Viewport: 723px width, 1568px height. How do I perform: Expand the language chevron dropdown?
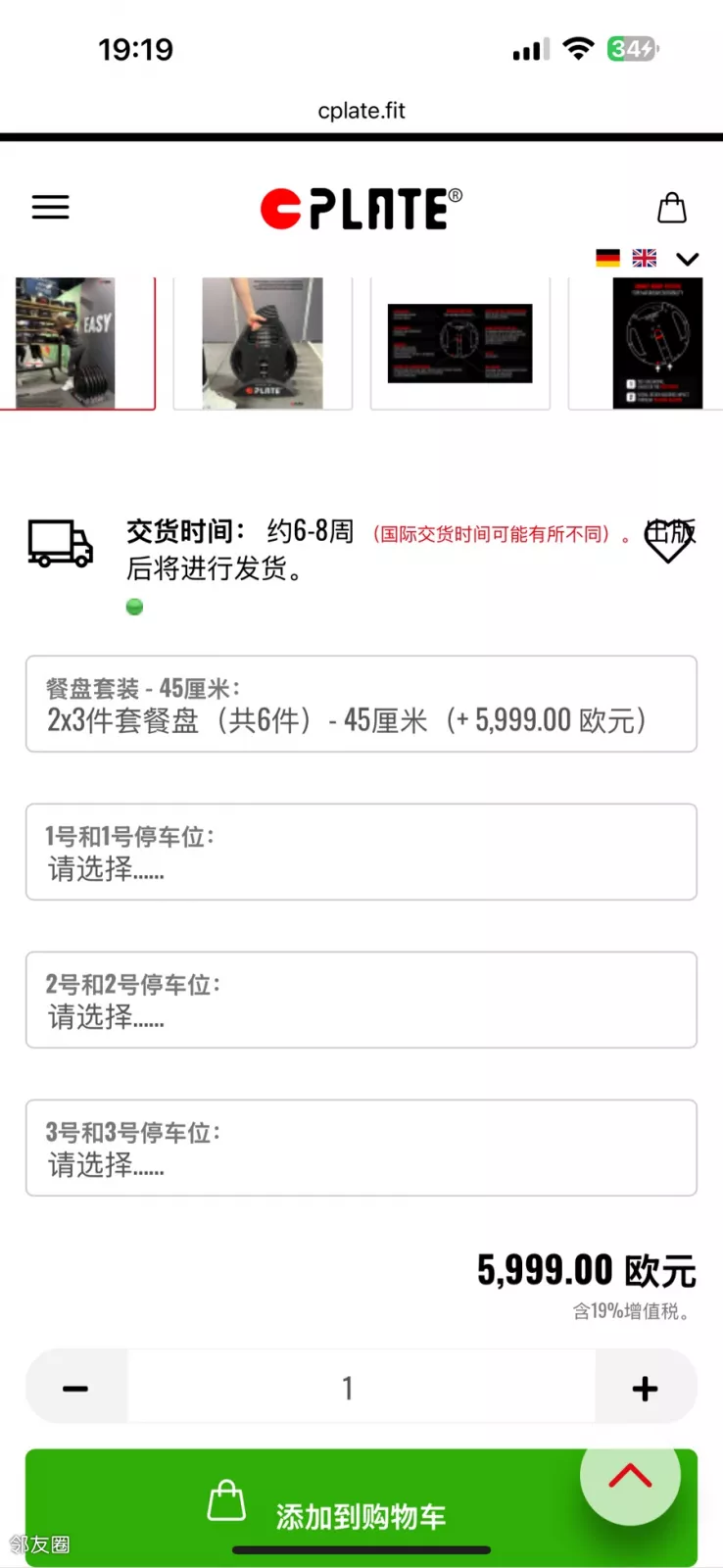pyautogui.click(x=688, y=259)
